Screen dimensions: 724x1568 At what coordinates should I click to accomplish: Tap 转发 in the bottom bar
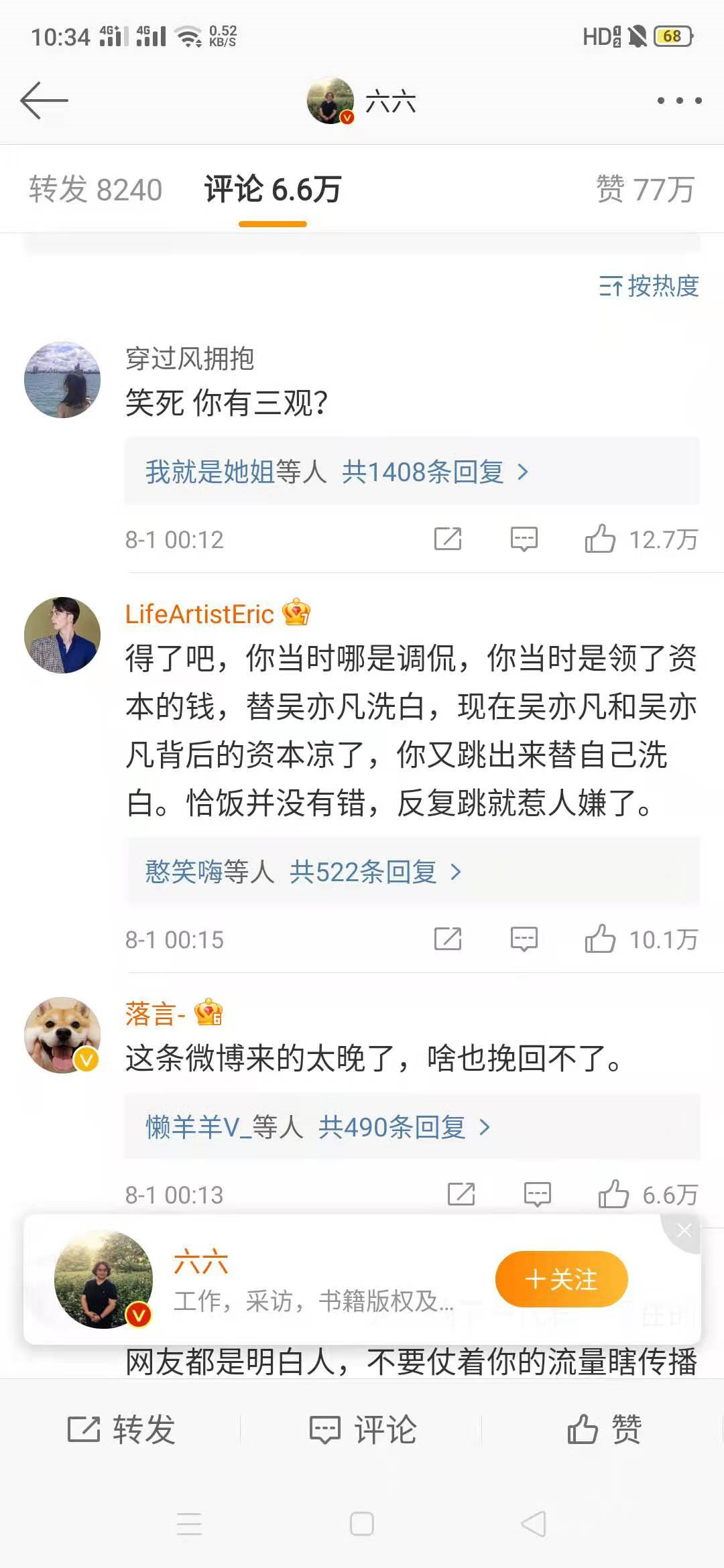(x=121, y=1429)
